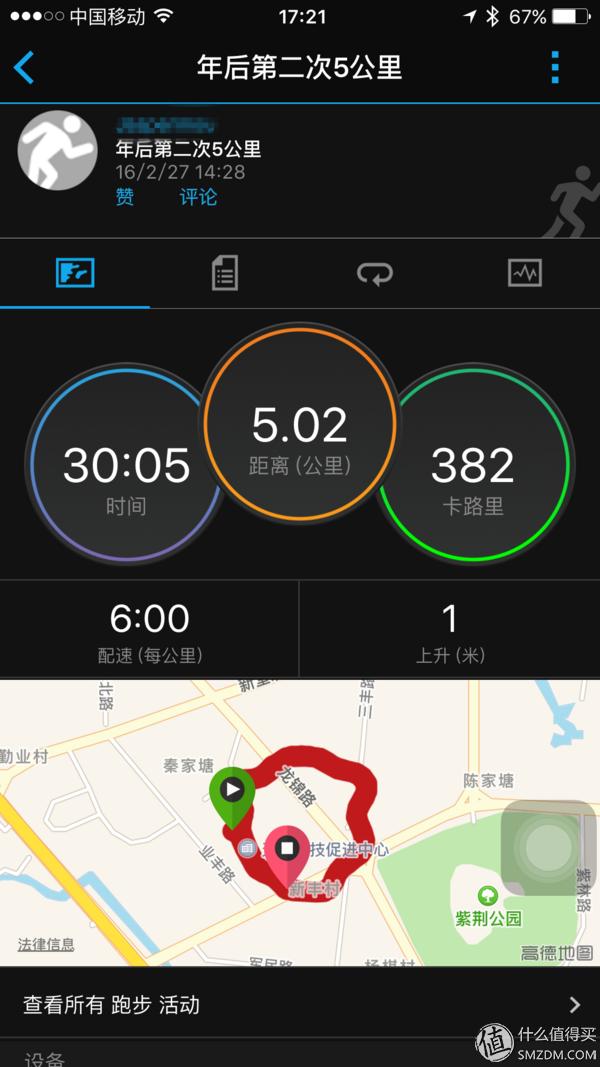Image resolution: width=600 pixels, height=1067 pixels.
Task: Open the three-dot overflow menu
Action: (x=555, y=68)
